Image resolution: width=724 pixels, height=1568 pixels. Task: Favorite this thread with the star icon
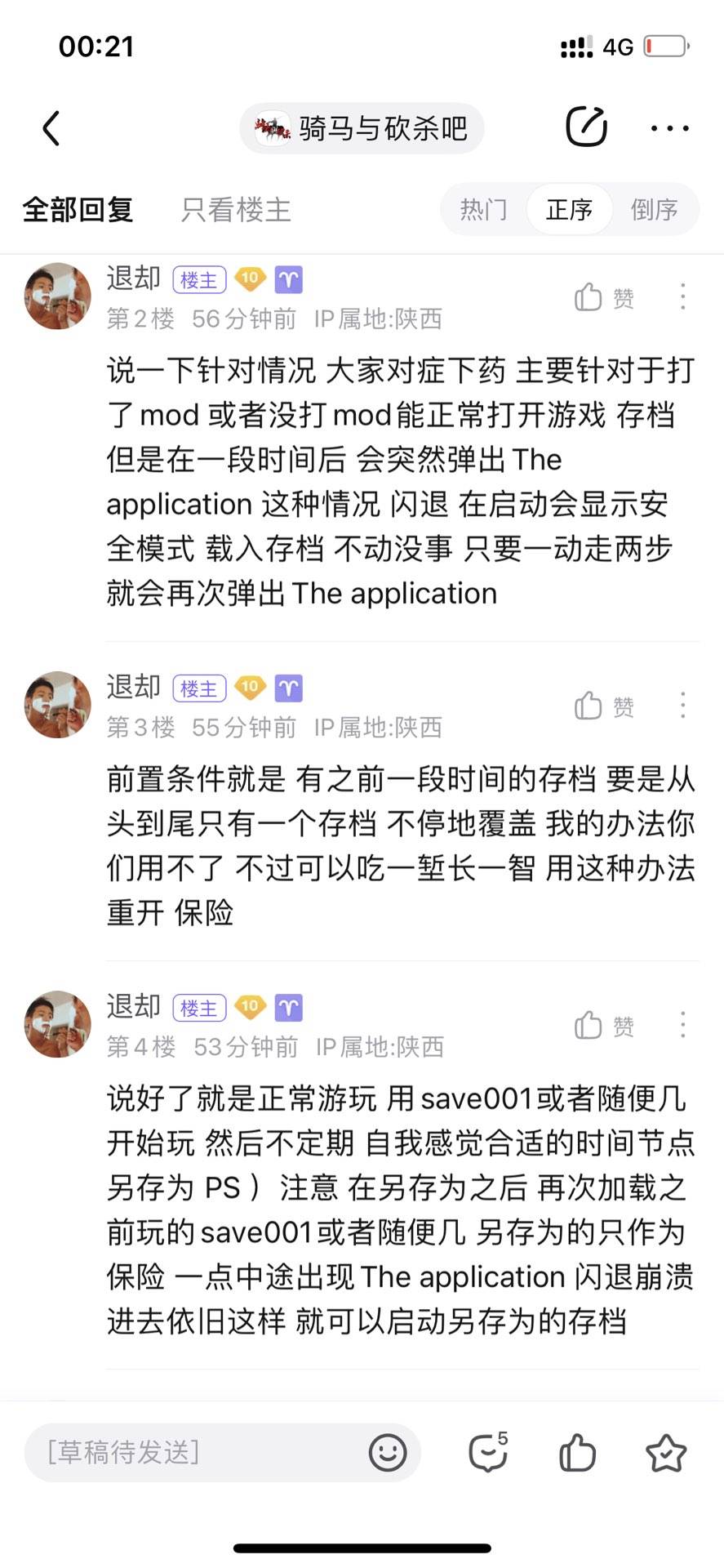point(665,1453)
